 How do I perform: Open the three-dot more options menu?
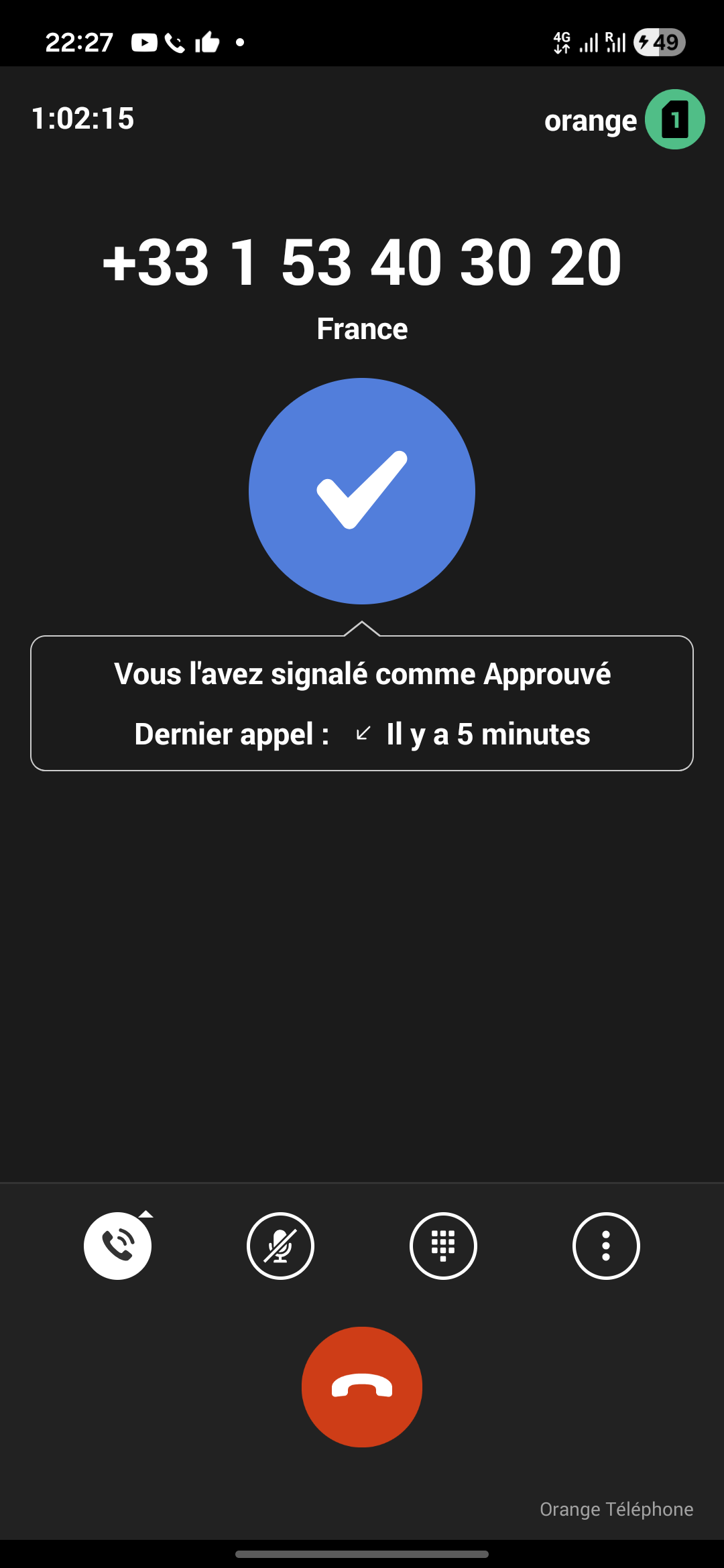tap(606, 1246)
